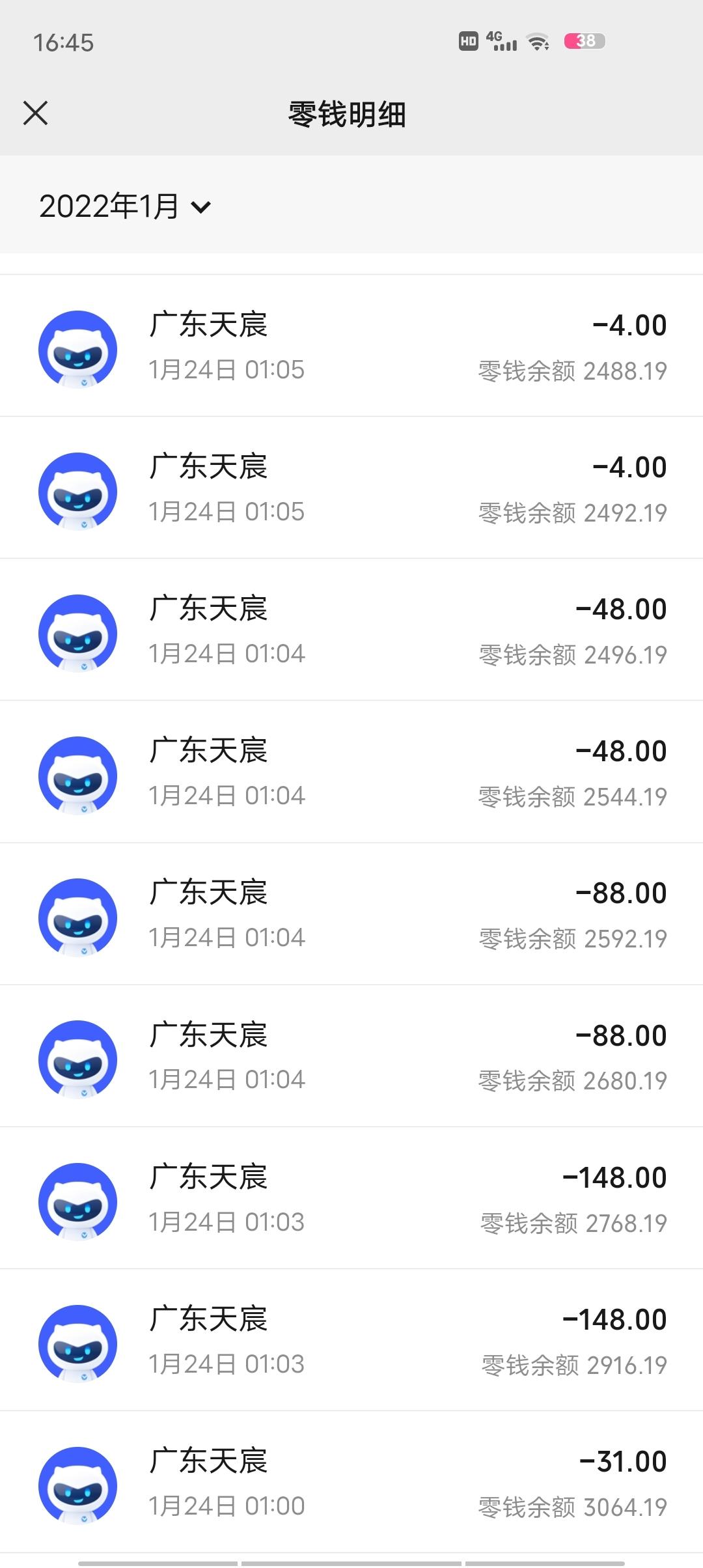
Task: Open the -4.00 transaction with balance 2492.19
Action: 351,488
